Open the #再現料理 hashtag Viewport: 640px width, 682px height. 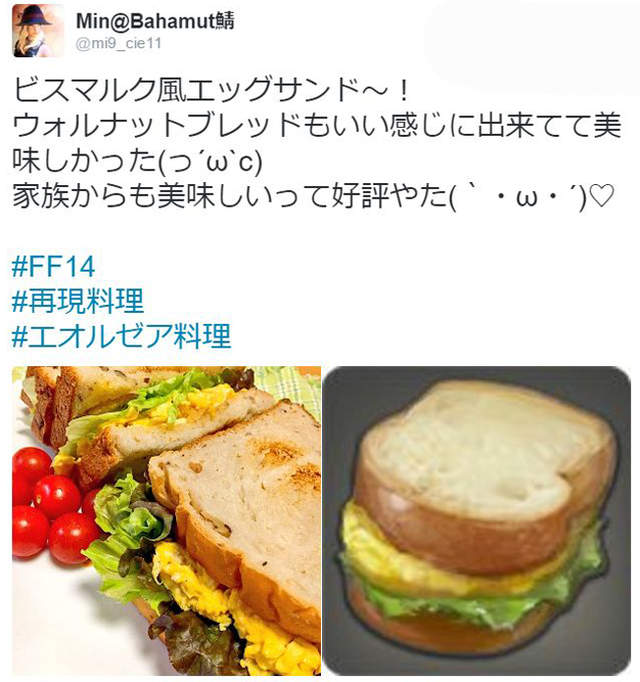[78, 300]
